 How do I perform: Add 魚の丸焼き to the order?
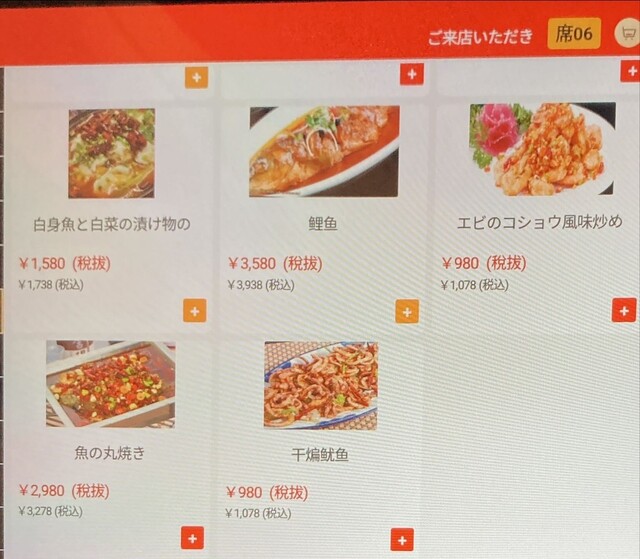click(x=193, y=537)
